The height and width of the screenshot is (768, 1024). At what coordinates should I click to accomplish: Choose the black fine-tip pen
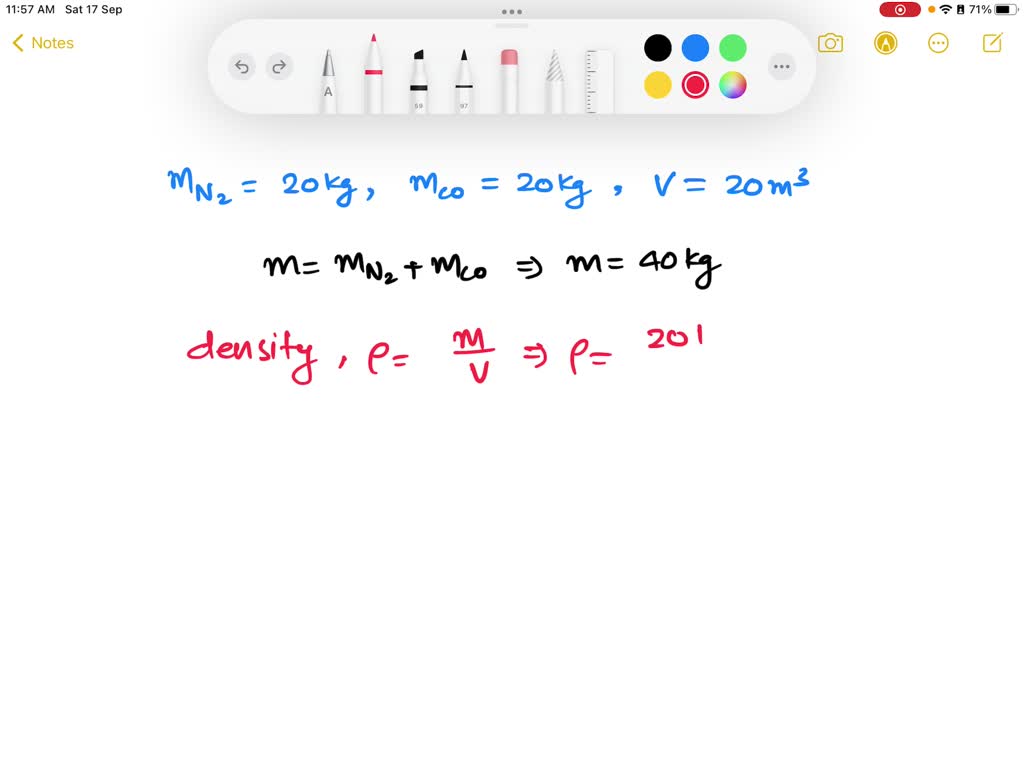coord(464,80)
